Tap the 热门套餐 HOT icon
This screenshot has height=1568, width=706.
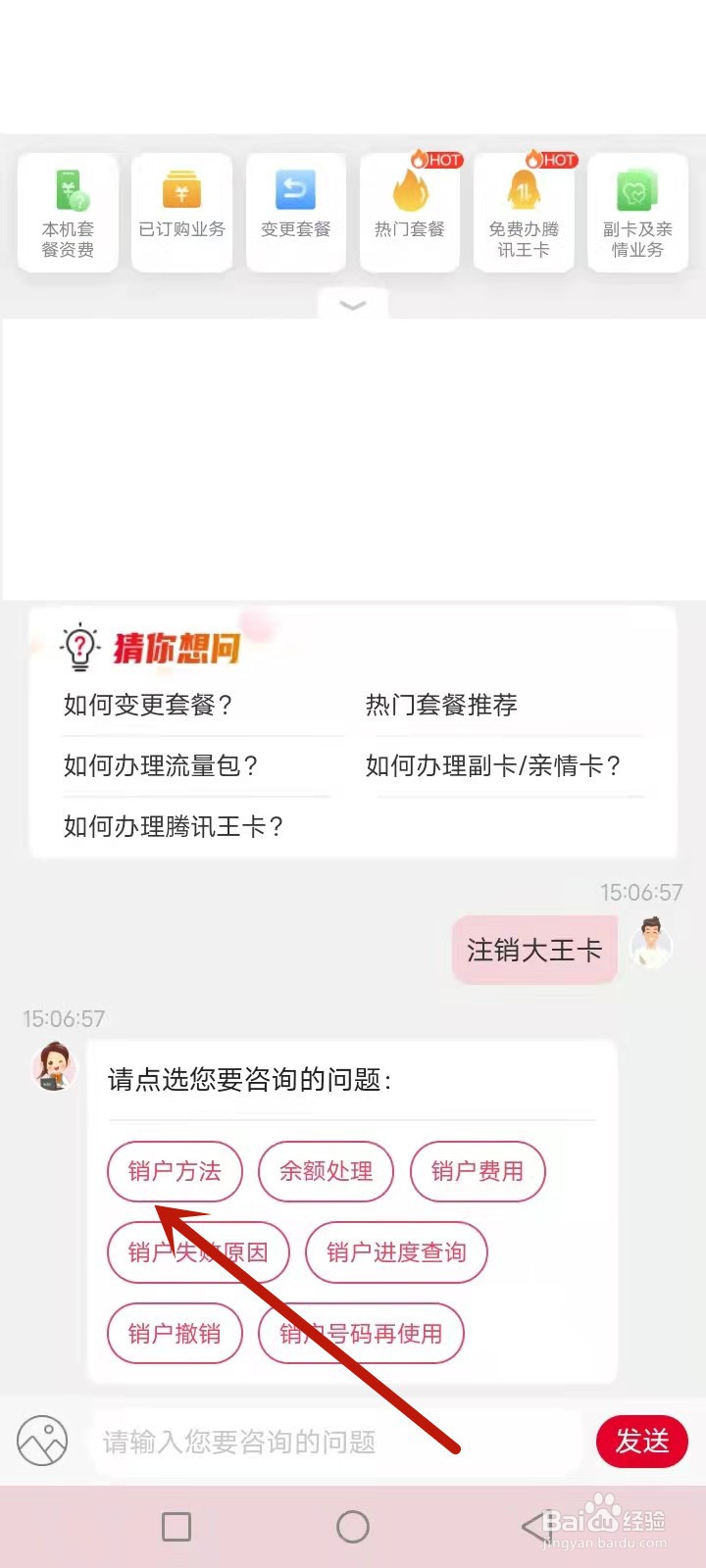(x=409, y=211)
